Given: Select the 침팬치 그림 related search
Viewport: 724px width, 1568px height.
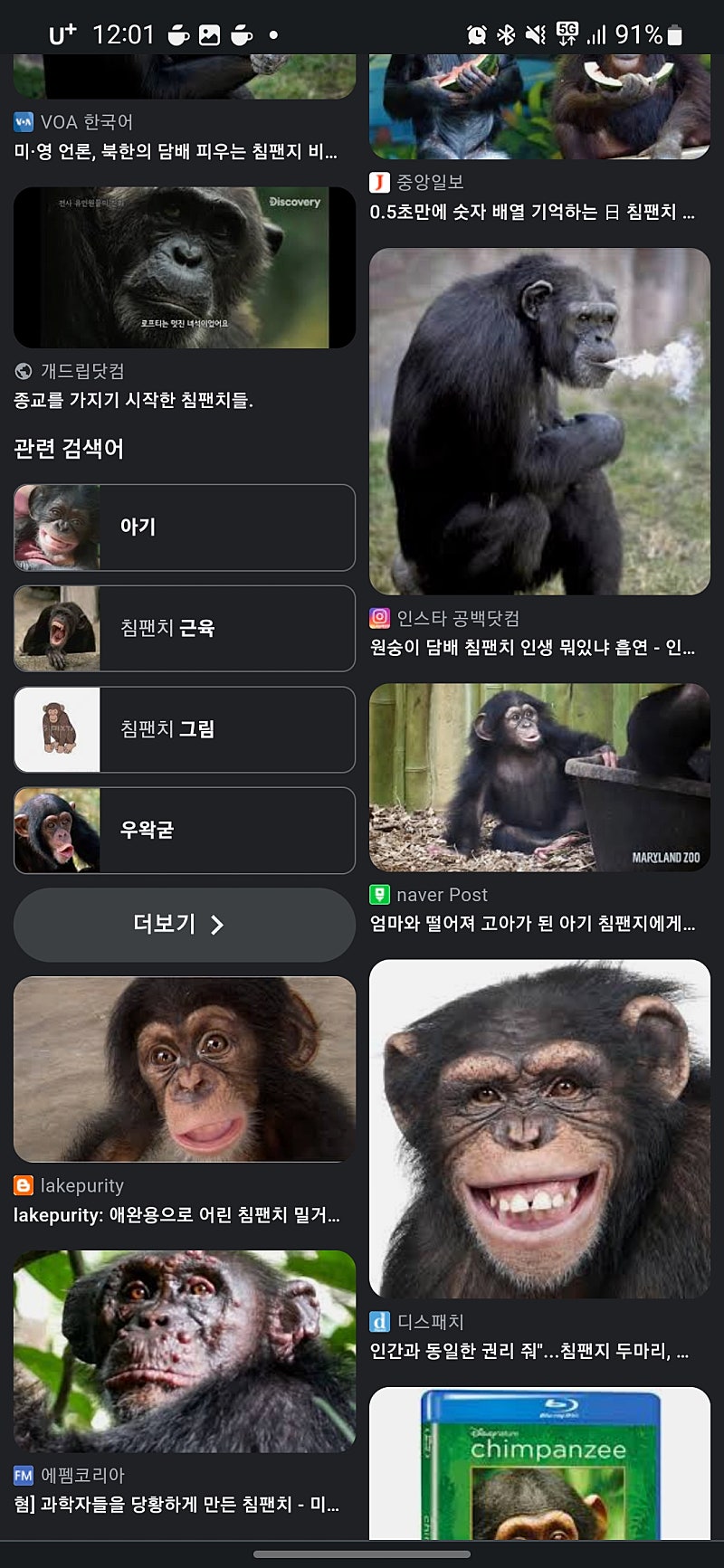Looking at the screenshot, I should coord(185,729).
